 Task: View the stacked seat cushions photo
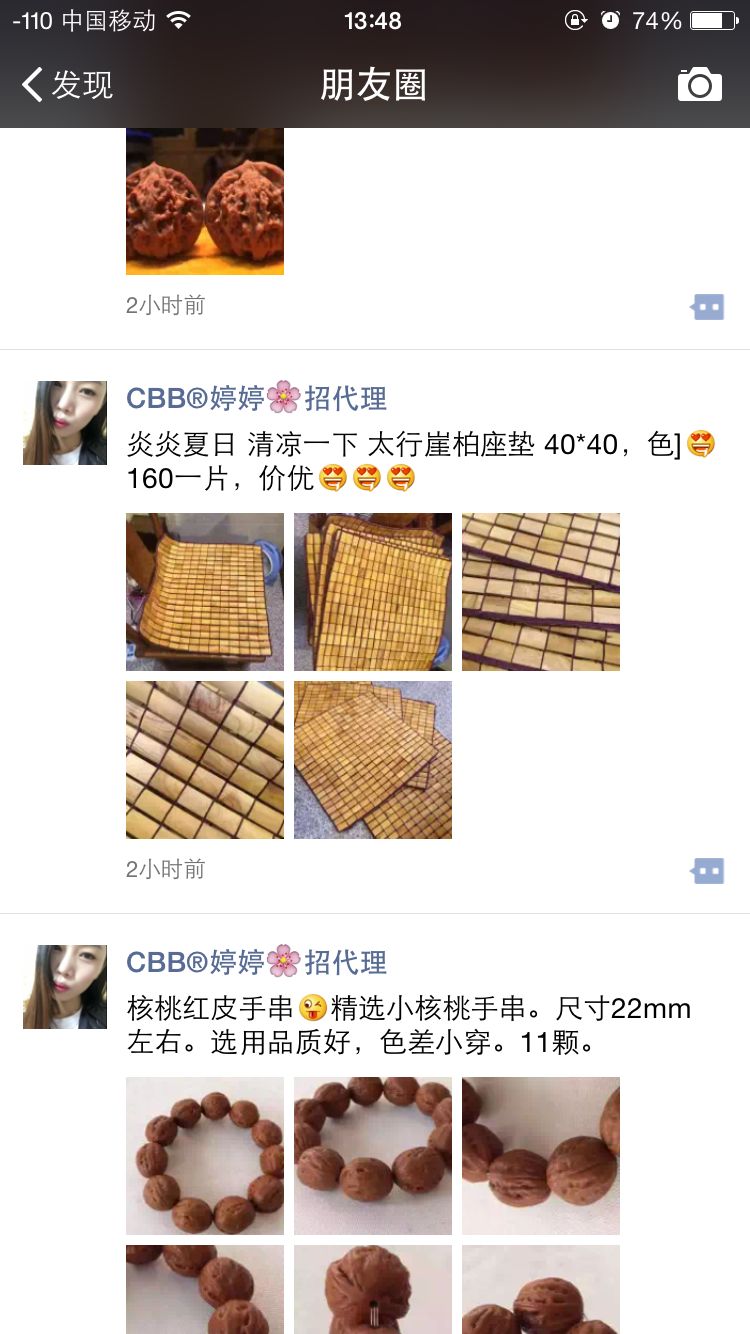(373, 592)
